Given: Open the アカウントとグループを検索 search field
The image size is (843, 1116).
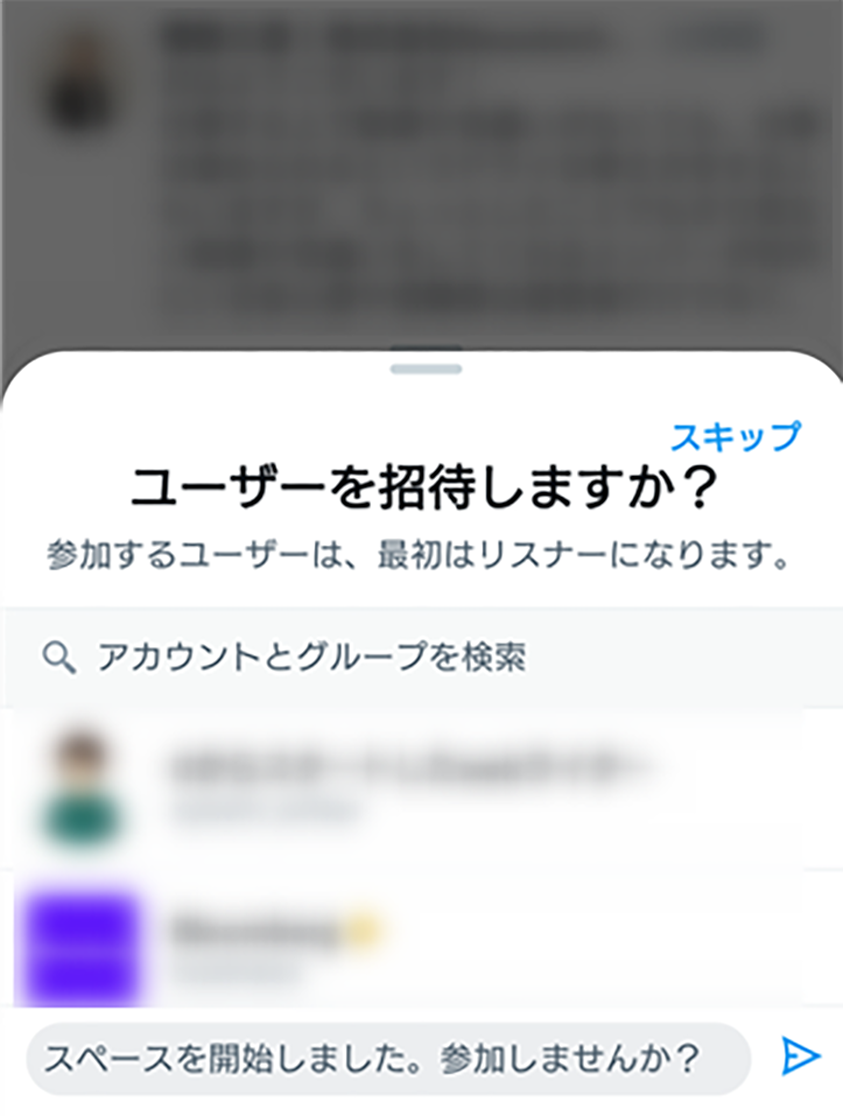Looking at the screenshot, I should [x=420, y=658].
